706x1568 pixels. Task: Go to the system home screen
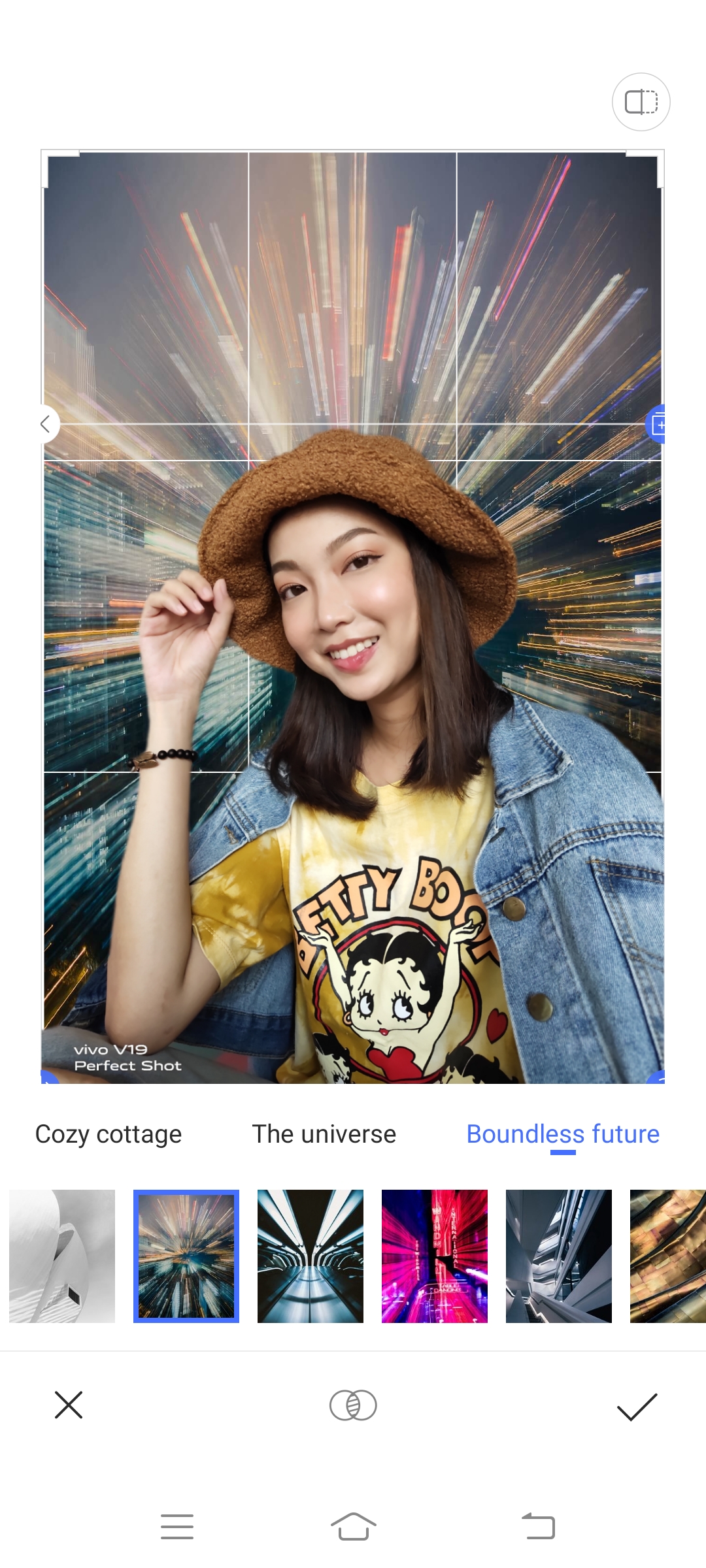point(353,1526)
